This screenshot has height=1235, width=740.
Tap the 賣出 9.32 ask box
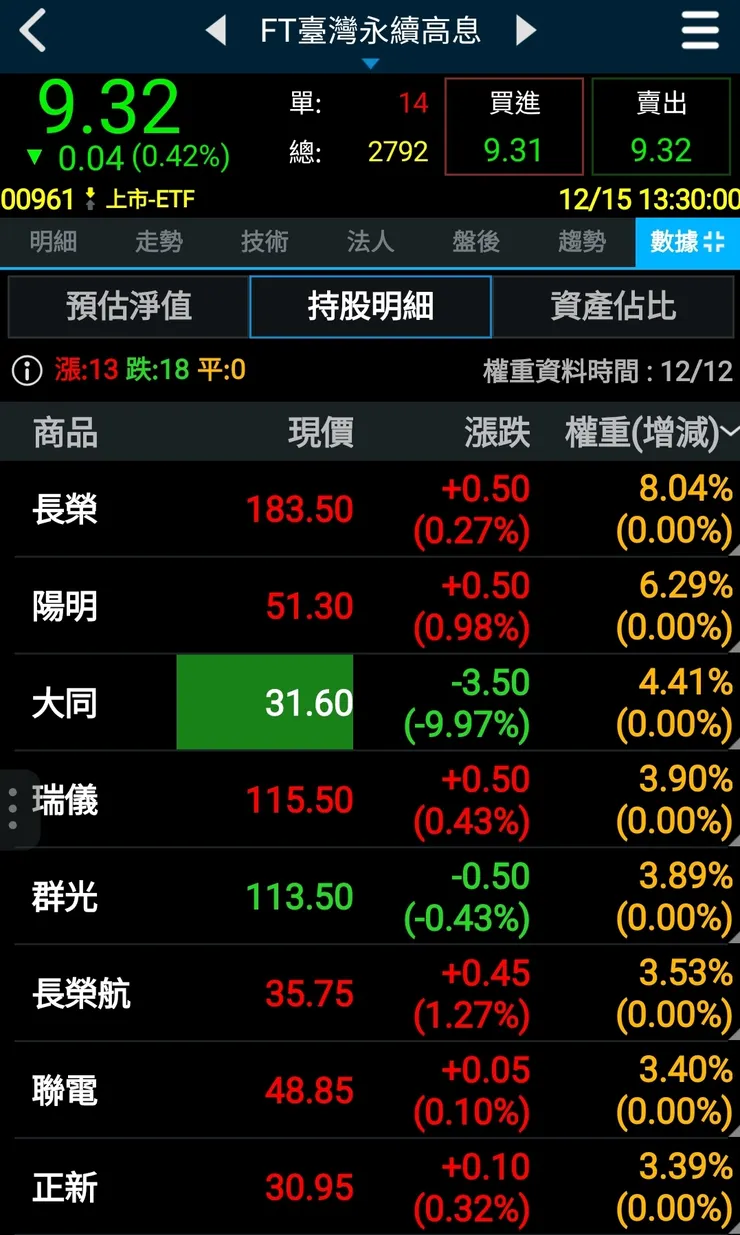pos(662,126)
